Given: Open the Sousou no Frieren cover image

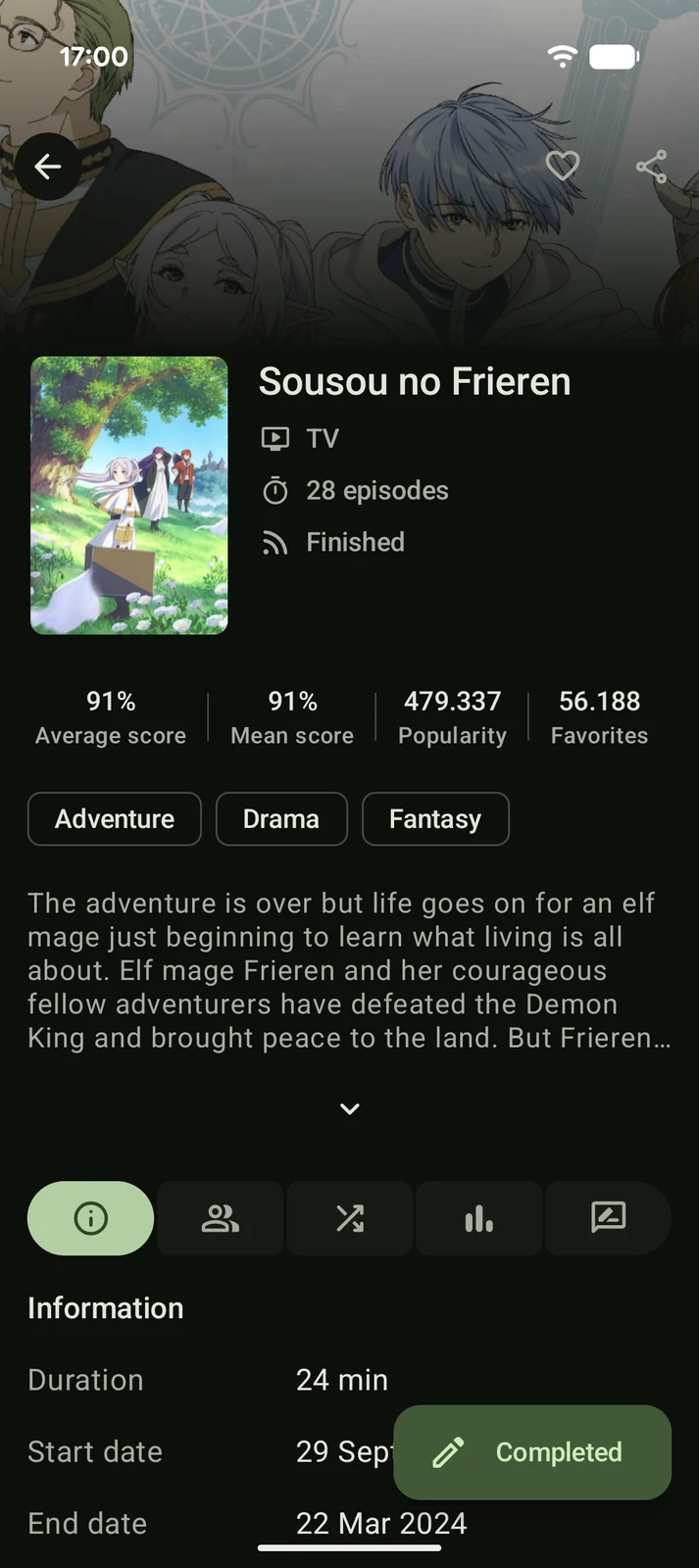Looking at the screenshot, I should (129, 495).
